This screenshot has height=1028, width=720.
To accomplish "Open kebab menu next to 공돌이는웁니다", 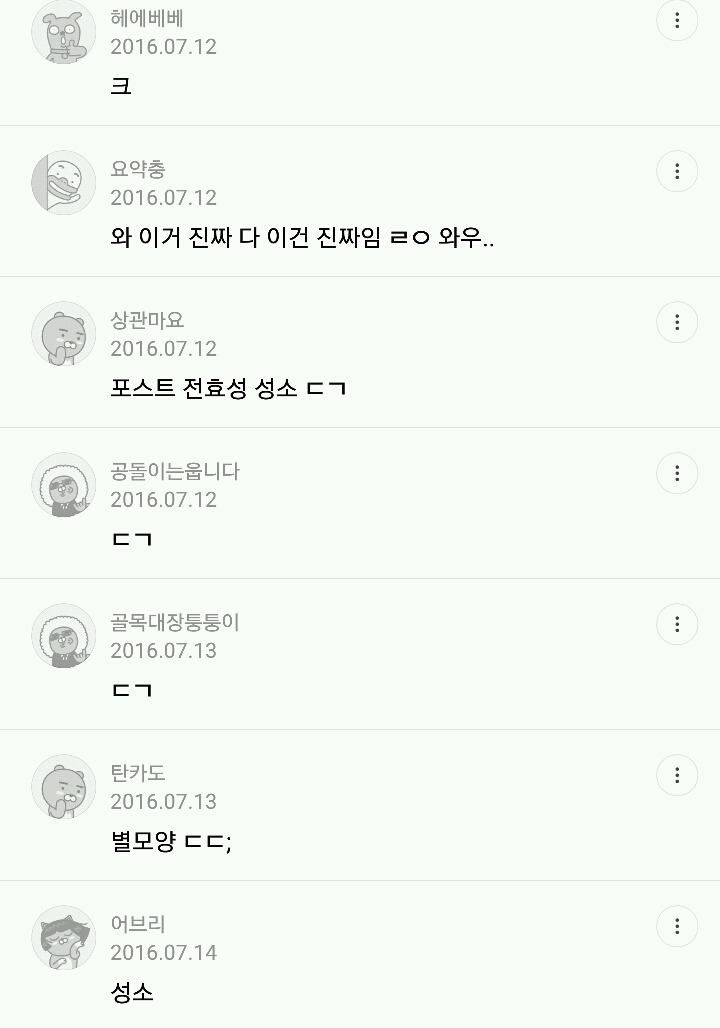I will [677, 472].
